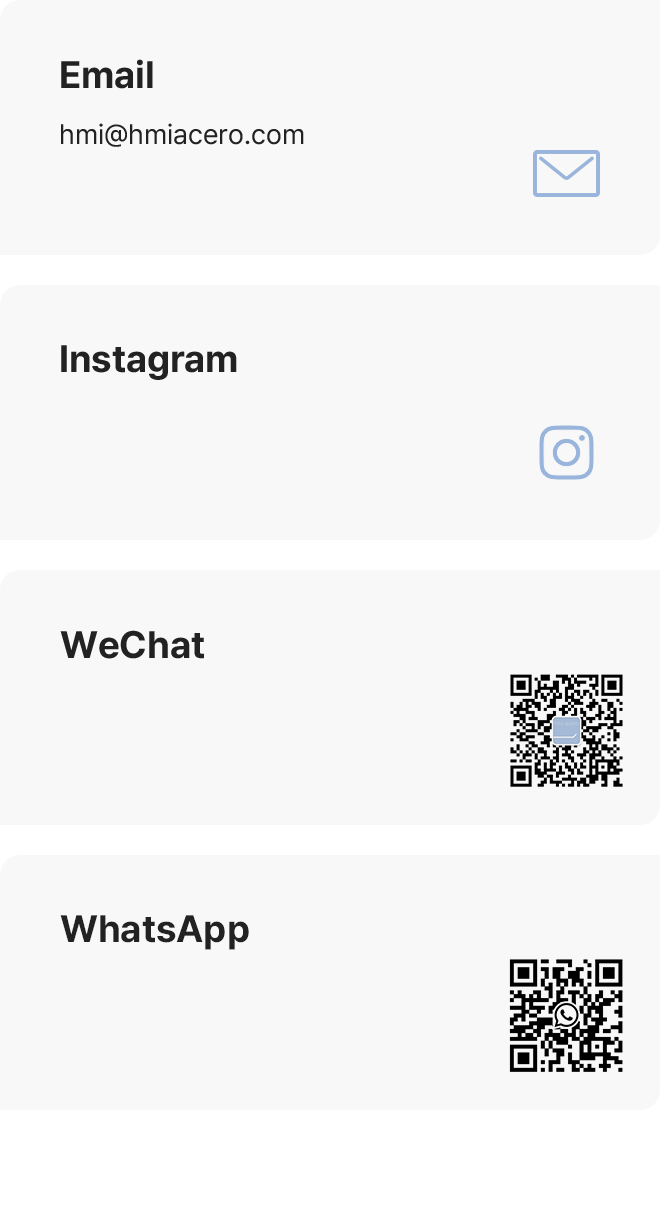
Task: Open the WeChat contact card
Action: click(x=329, y=697)
